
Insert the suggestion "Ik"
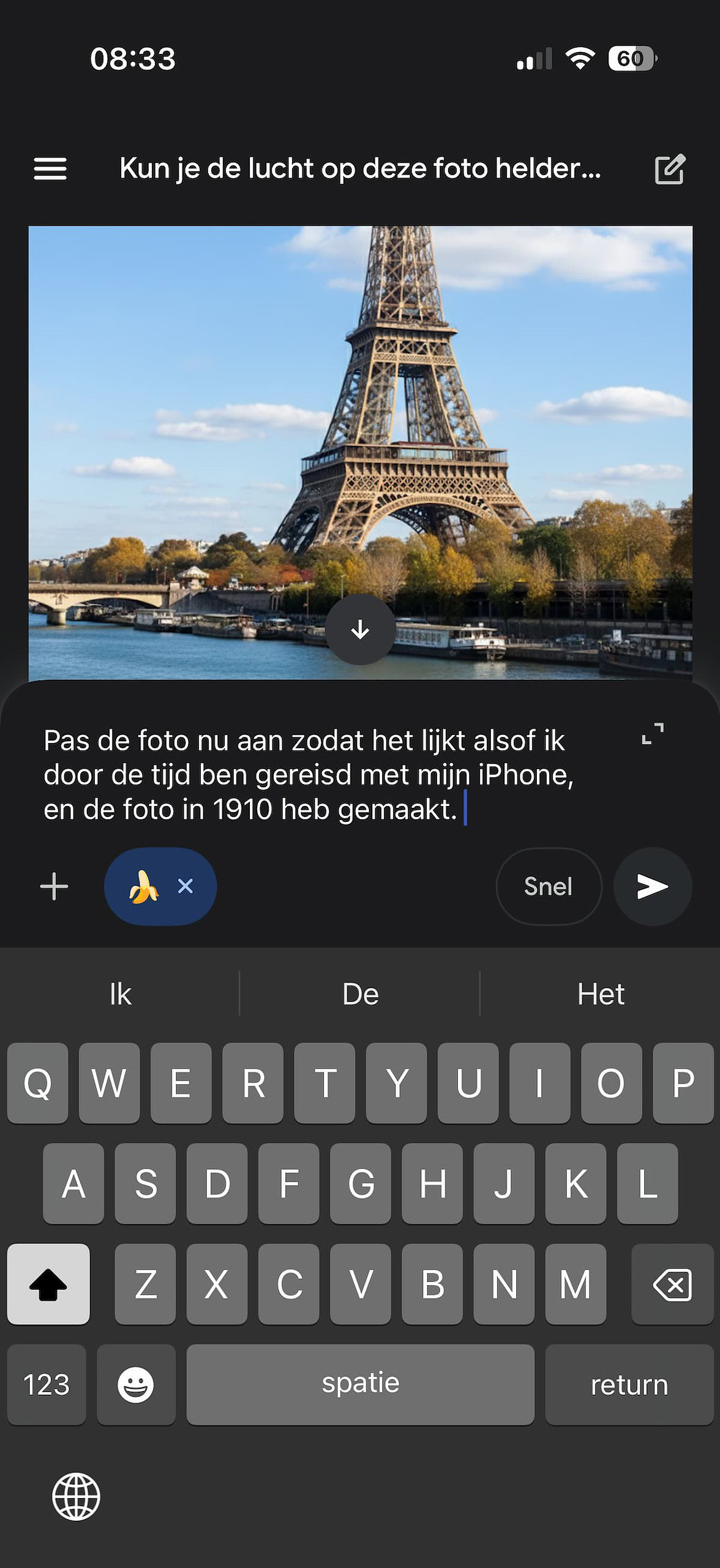121,994
